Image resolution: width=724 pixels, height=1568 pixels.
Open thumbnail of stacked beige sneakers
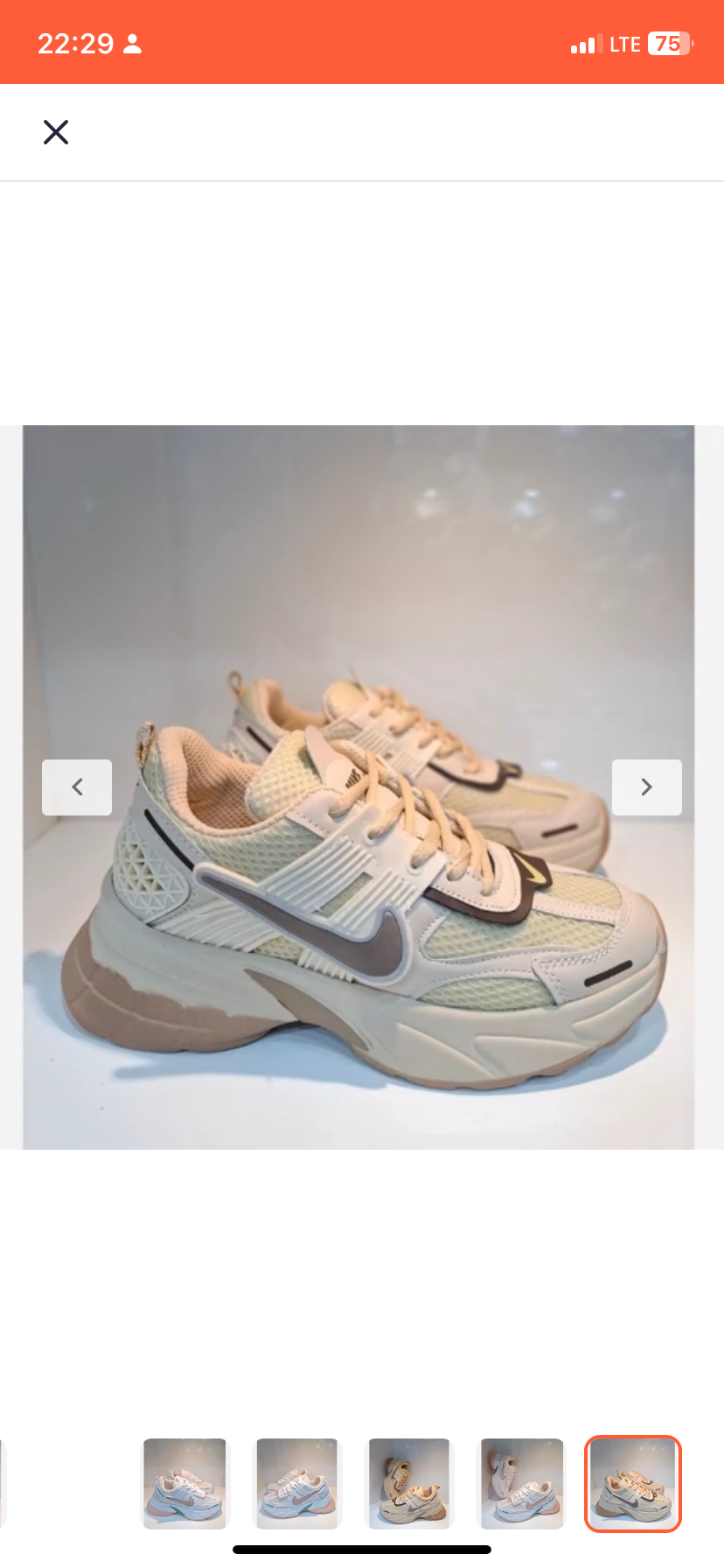[408, 1483]
